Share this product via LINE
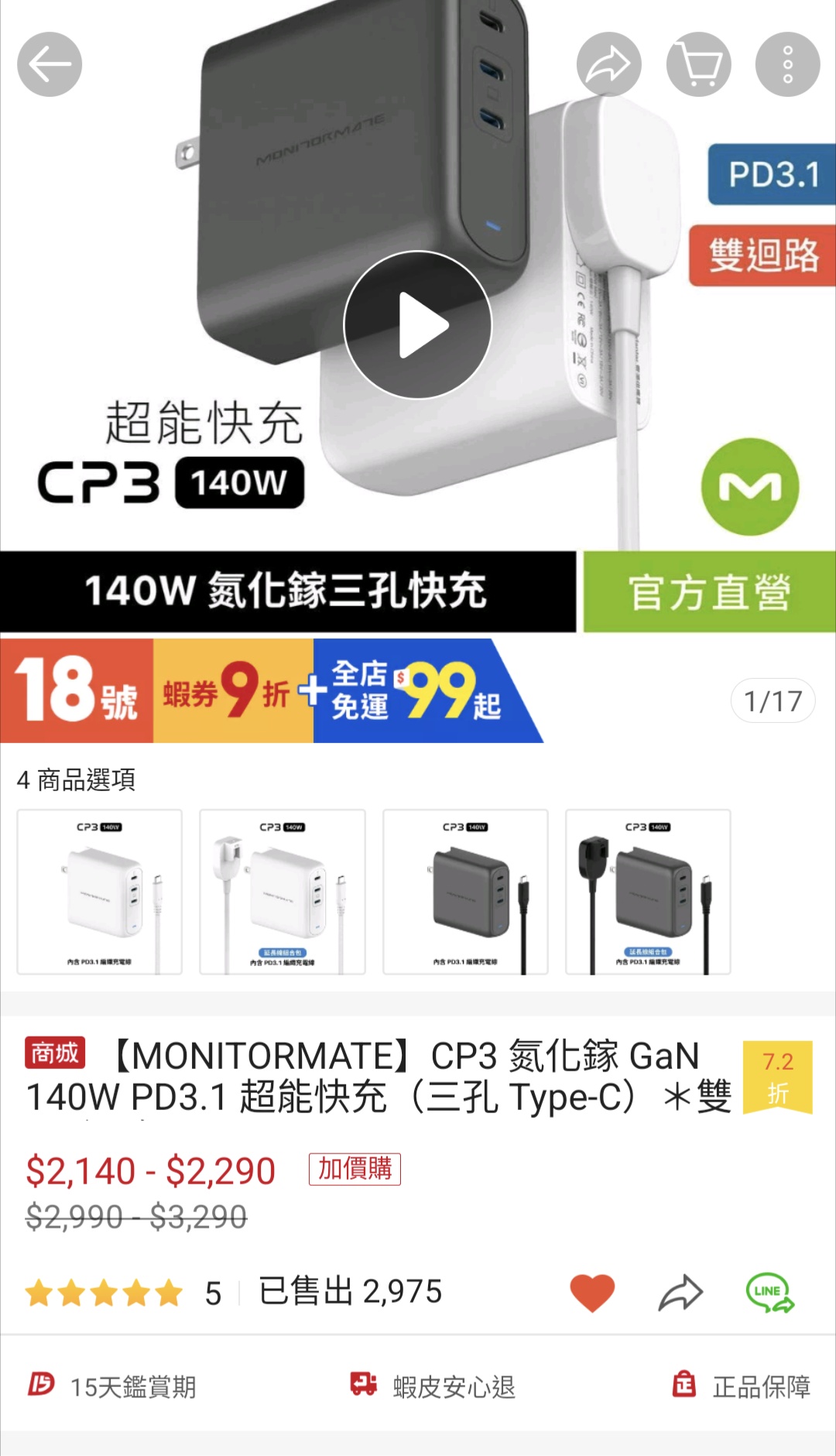Screen dimensions: 836x1456 point(769,1293)
